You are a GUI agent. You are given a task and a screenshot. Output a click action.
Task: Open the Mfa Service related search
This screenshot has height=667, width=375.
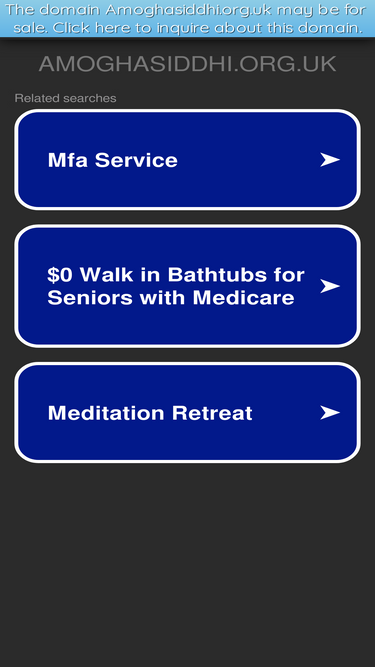[188, 160]
